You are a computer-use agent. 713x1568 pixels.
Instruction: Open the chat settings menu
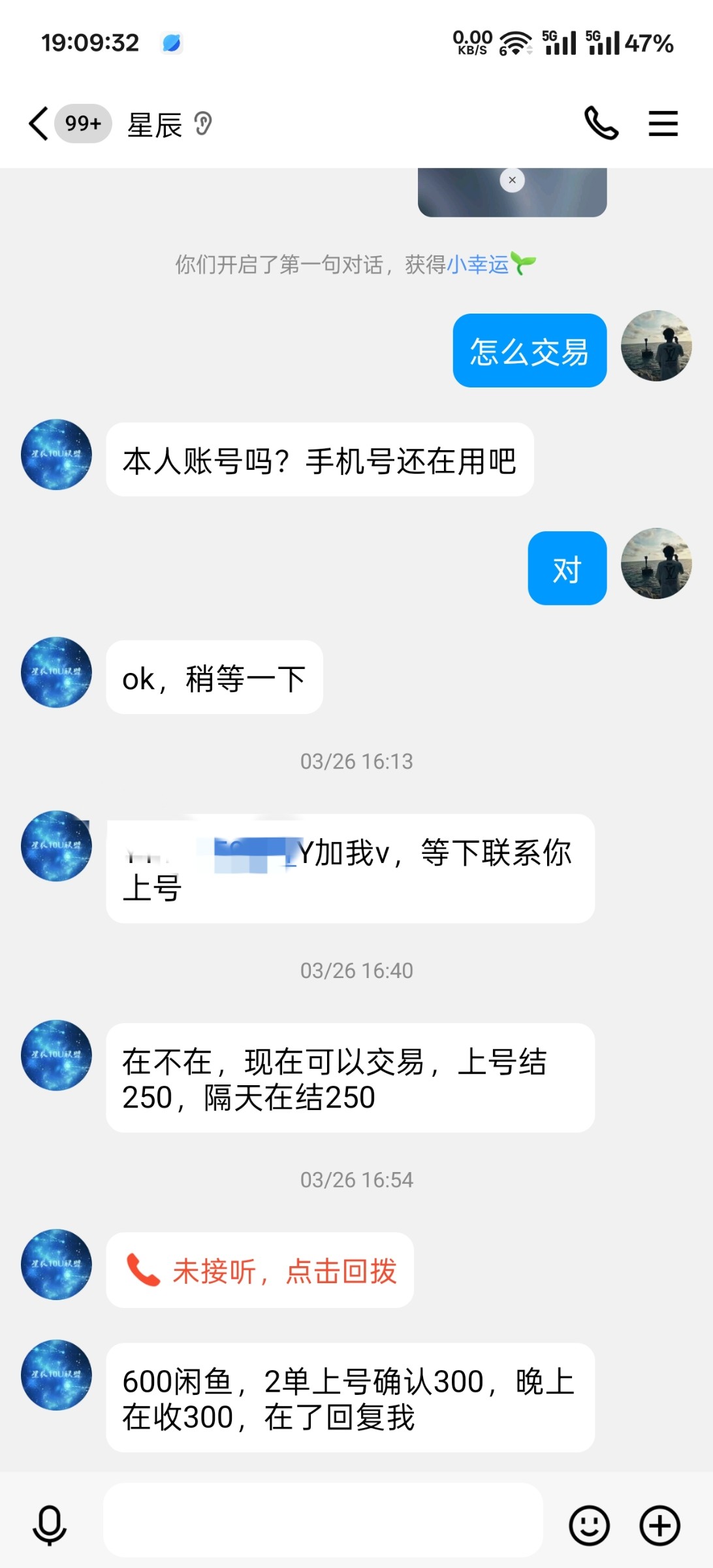[x=663, y=123]
